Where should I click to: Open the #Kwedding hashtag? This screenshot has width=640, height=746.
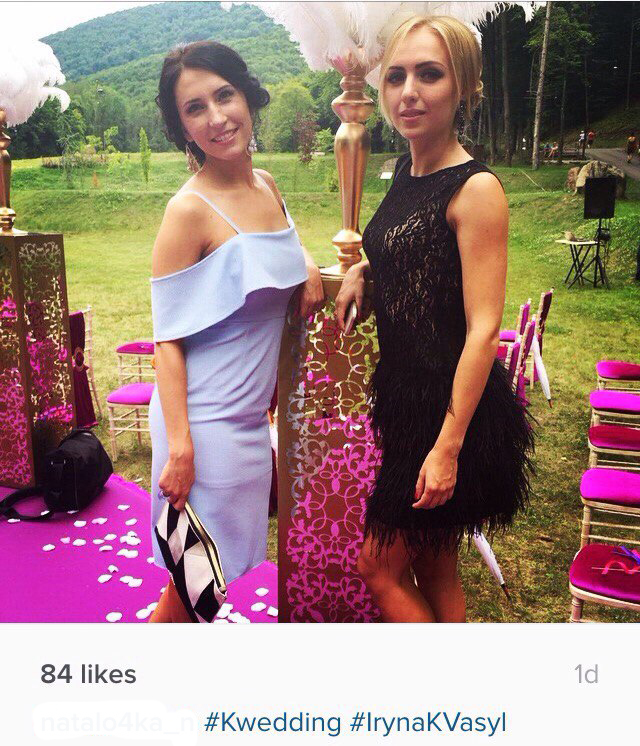(272, 722)
